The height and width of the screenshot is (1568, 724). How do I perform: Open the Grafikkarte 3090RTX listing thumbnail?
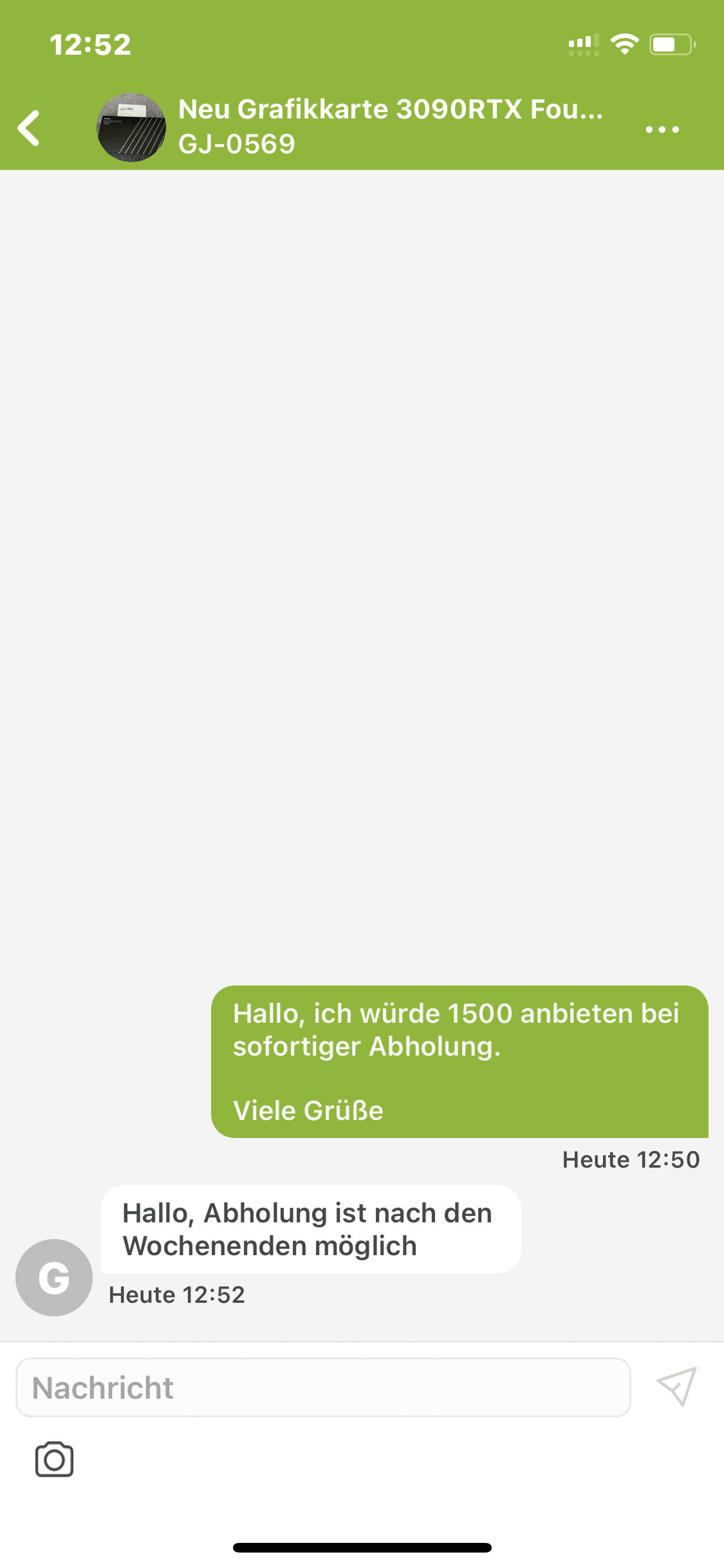[x=131, y=127]
